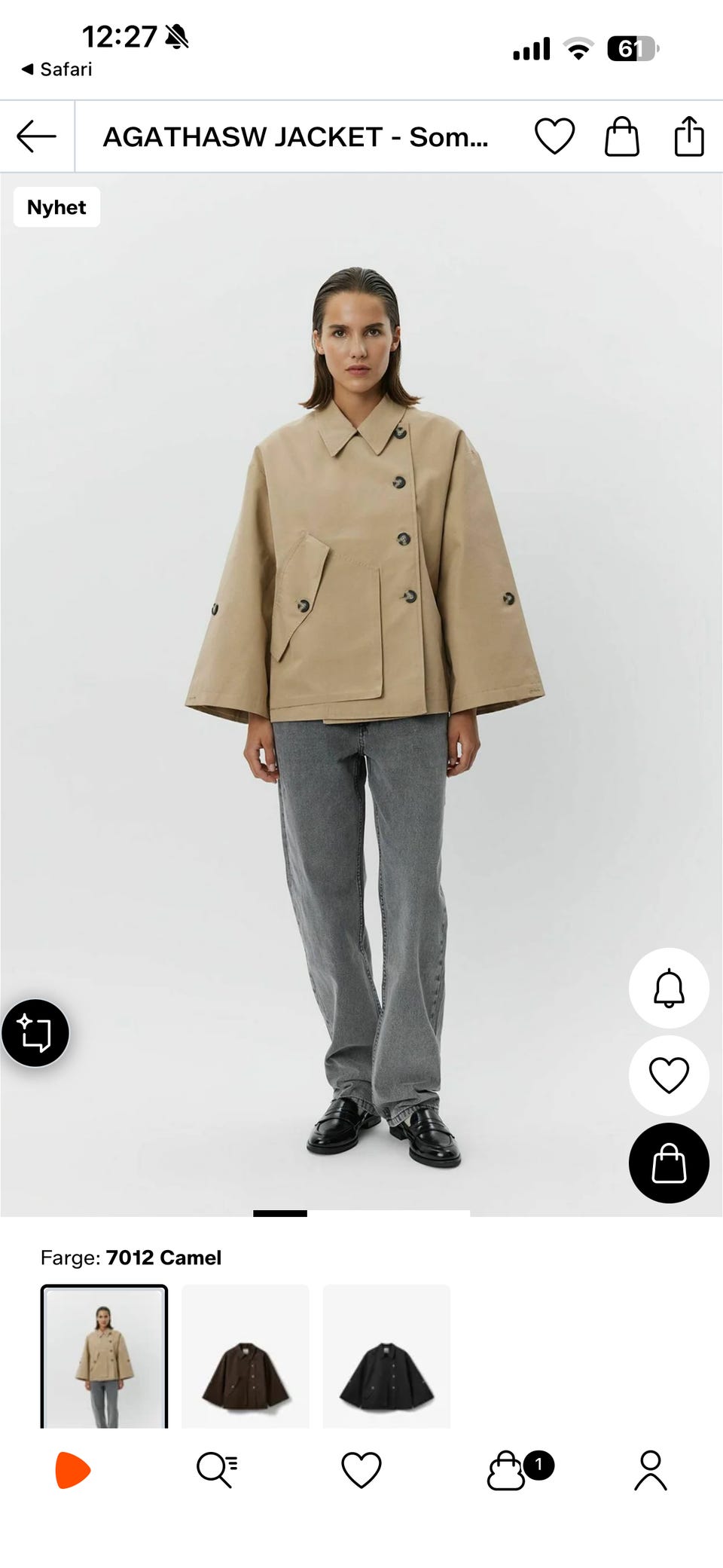Open the sparkle try-on button
723x1568 pixels.
point(35,1032)
